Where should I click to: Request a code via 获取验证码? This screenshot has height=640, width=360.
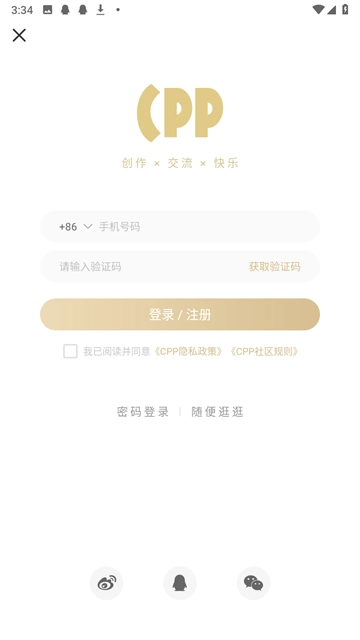click(x=274, y=267)
